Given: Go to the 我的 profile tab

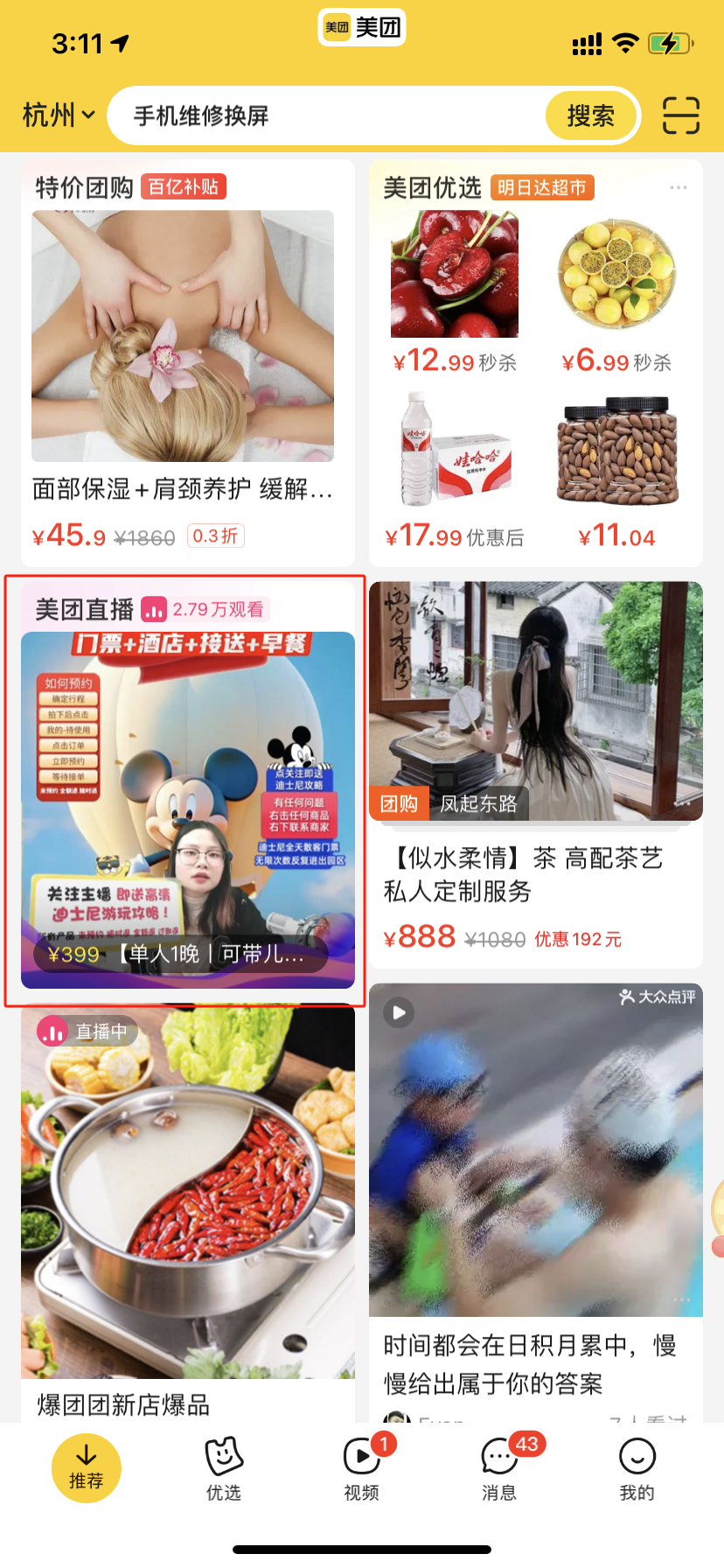Looking at the screenshot, I should 637,1468.
